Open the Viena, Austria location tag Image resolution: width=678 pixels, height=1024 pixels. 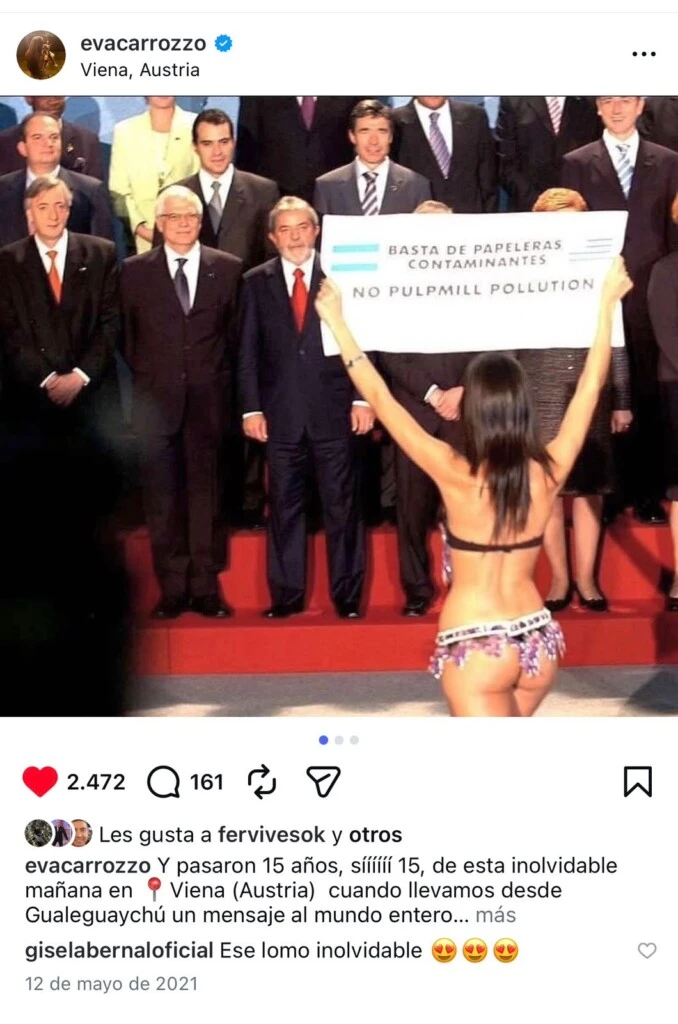pyautogui.click(x=139, y=70)
